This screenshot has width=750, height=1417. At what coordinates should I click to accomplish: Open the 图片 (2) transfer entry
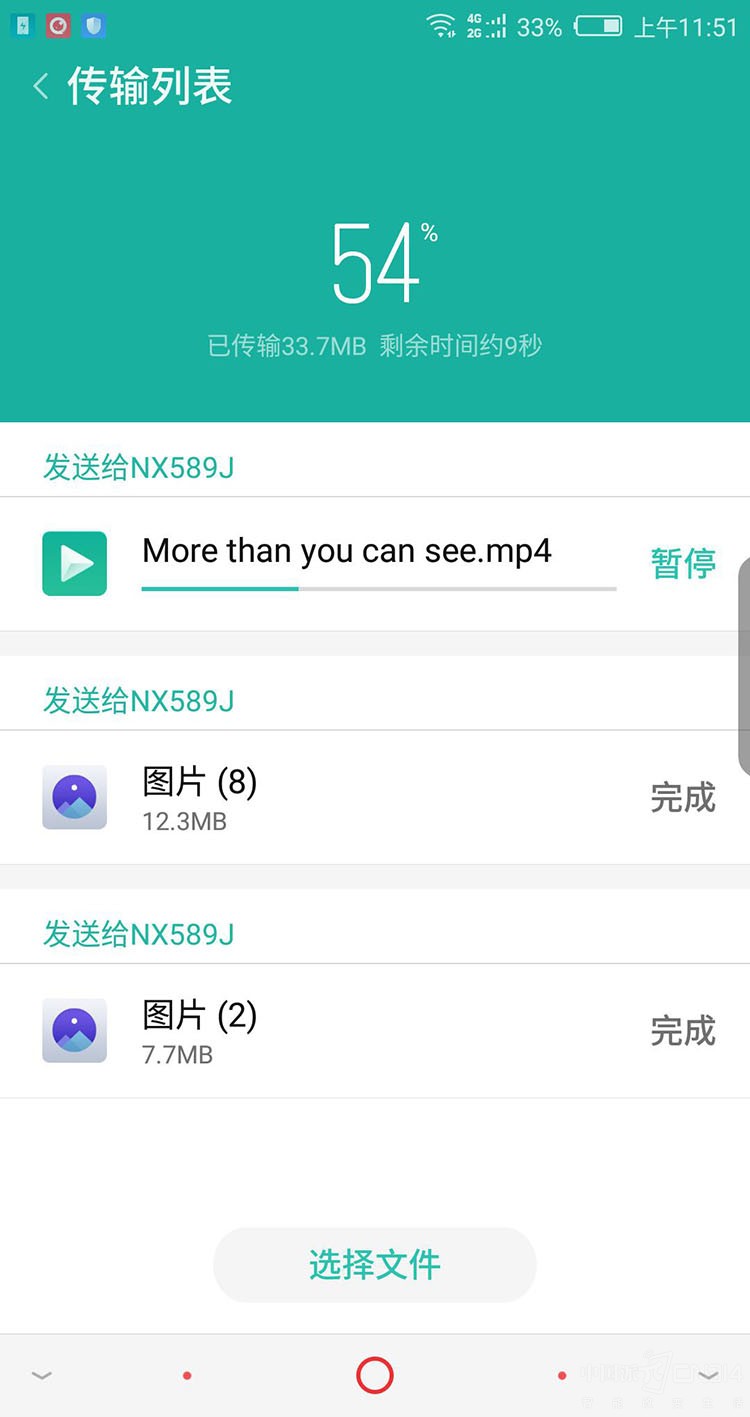pyautogui.click(x=375, y=1031)
